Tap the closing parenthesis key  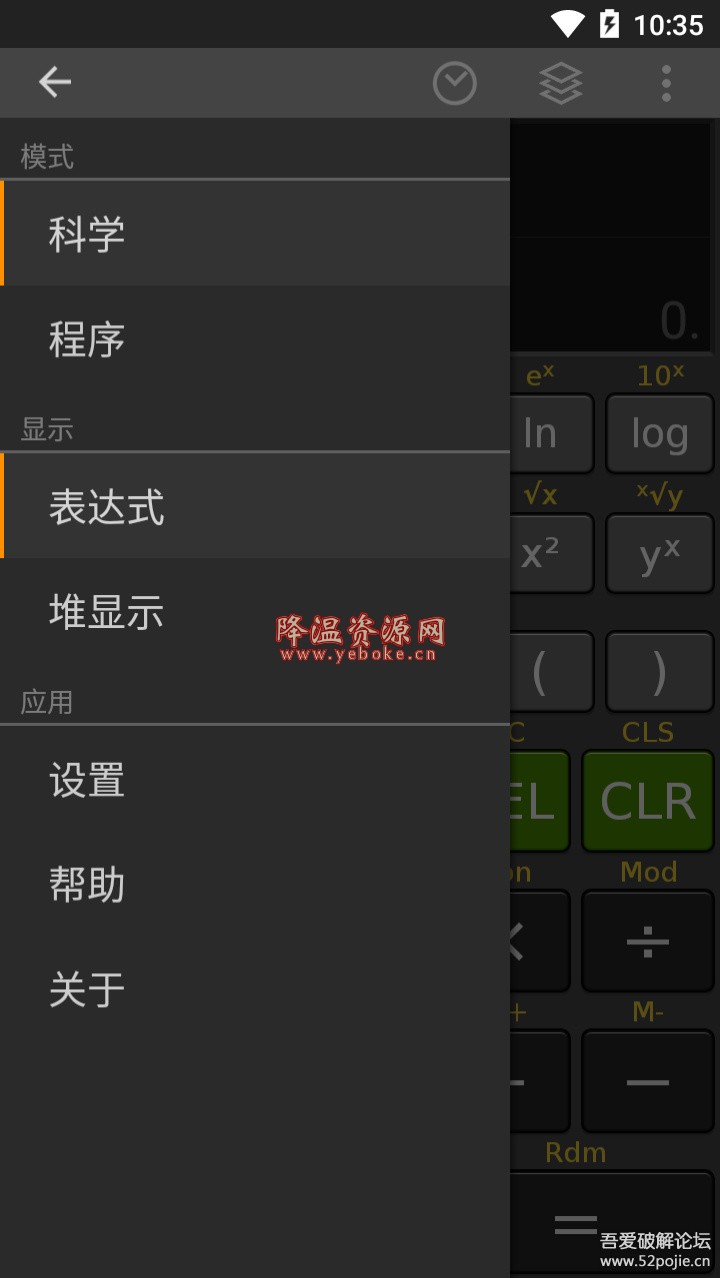tap(659, 673)
